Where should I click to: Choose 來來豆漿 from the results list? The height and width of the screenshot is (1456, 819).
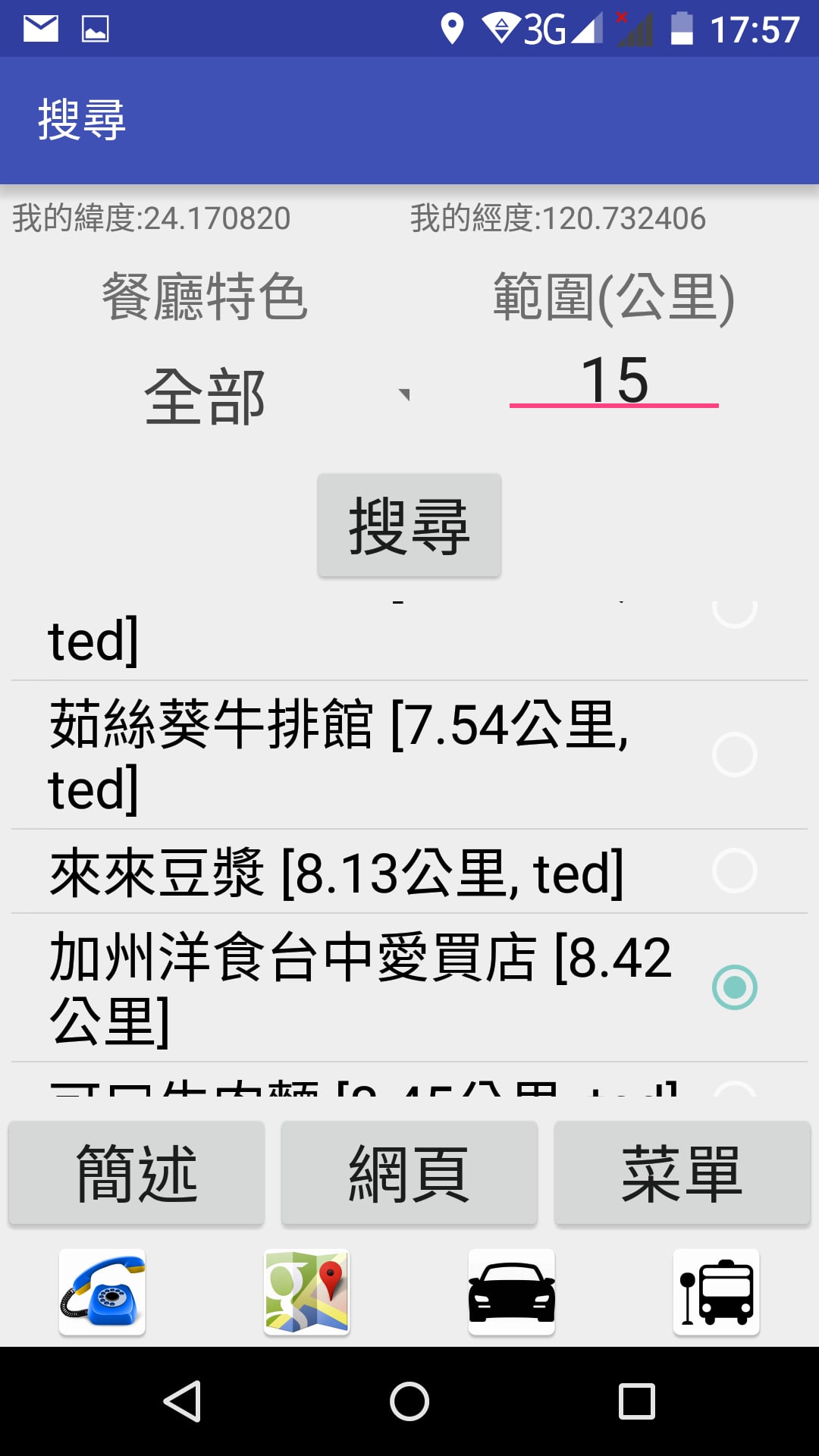[408, 872]
